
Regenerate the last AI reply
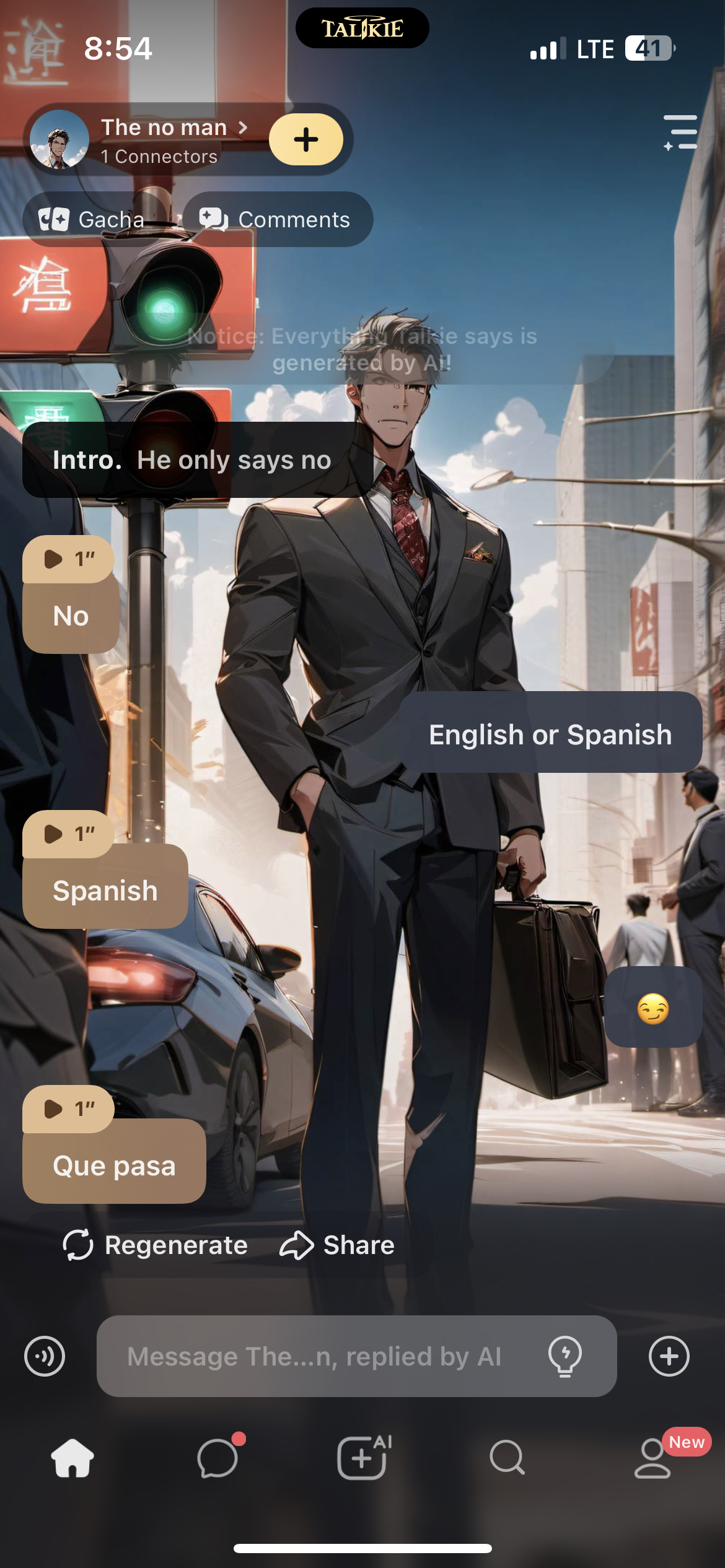(x=156, y=1245)
